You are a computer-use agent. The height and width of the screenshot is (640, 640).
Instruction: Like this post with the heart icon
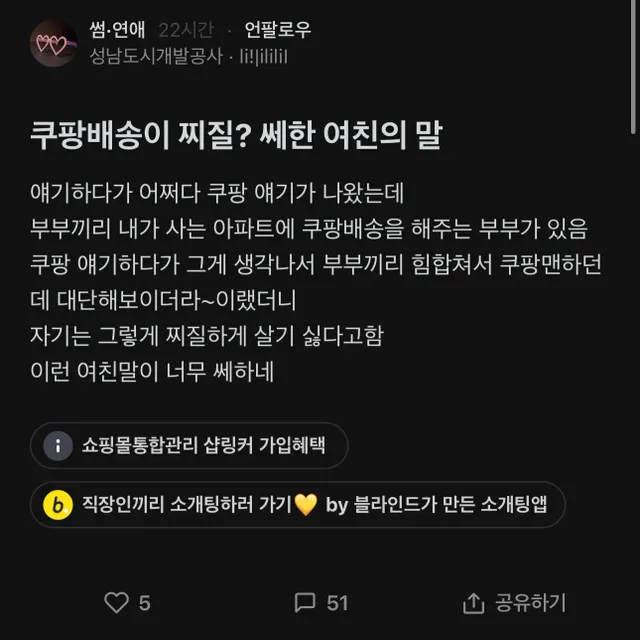pos(118,603)
